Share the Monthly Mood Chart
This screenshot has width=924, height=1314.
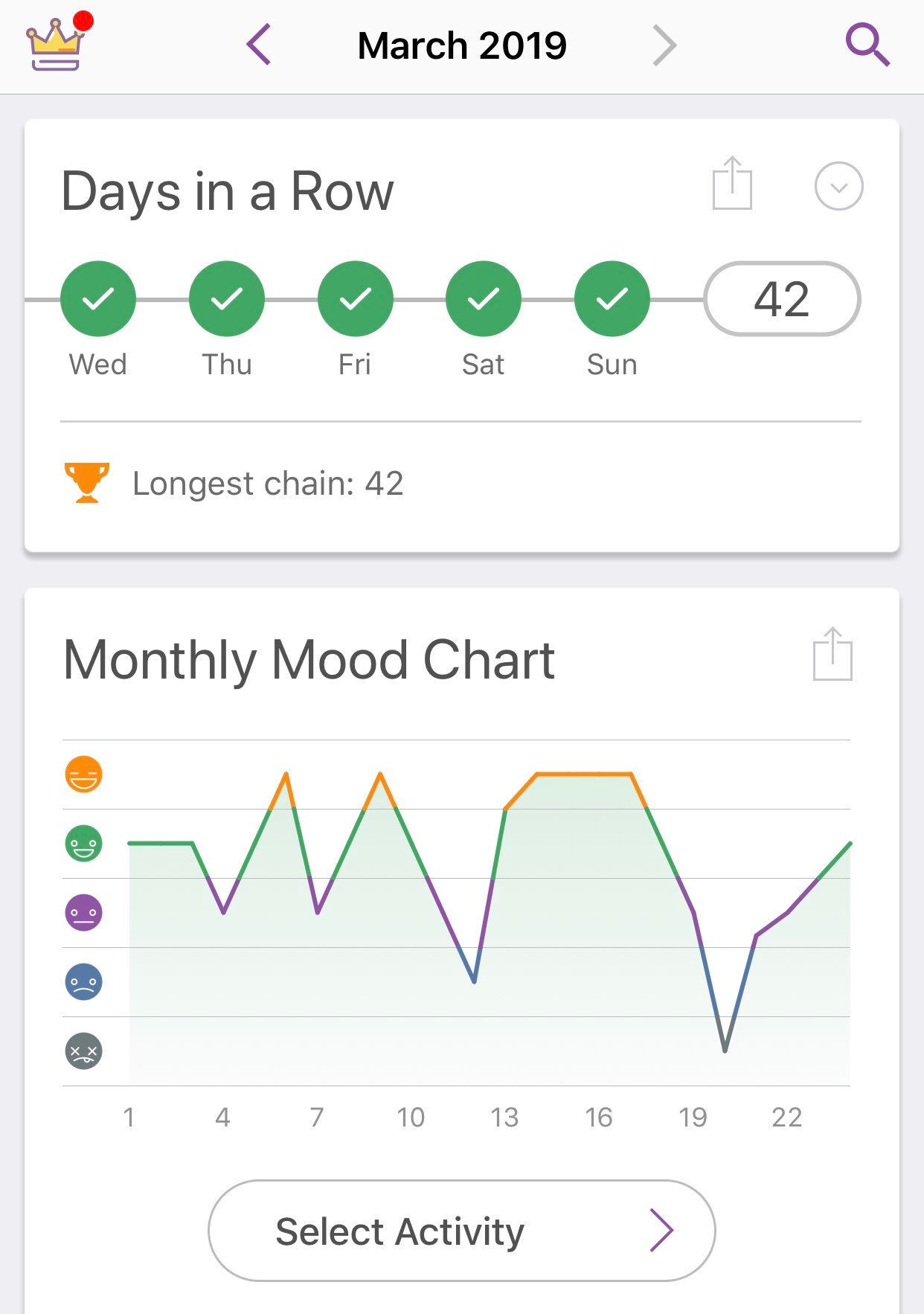point(832,655)
